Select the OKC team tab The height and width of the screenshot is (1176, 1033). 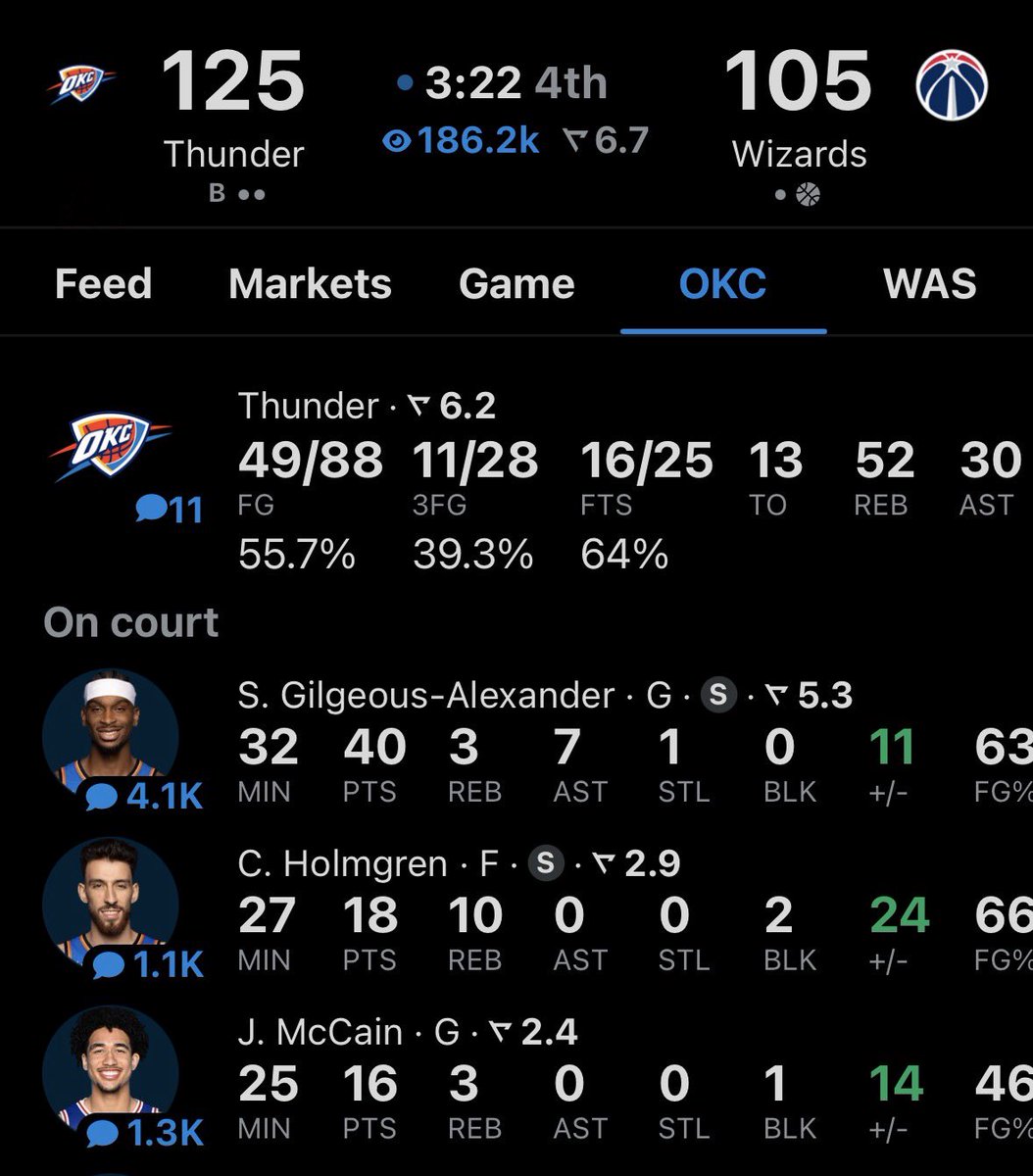coord(722,284)
